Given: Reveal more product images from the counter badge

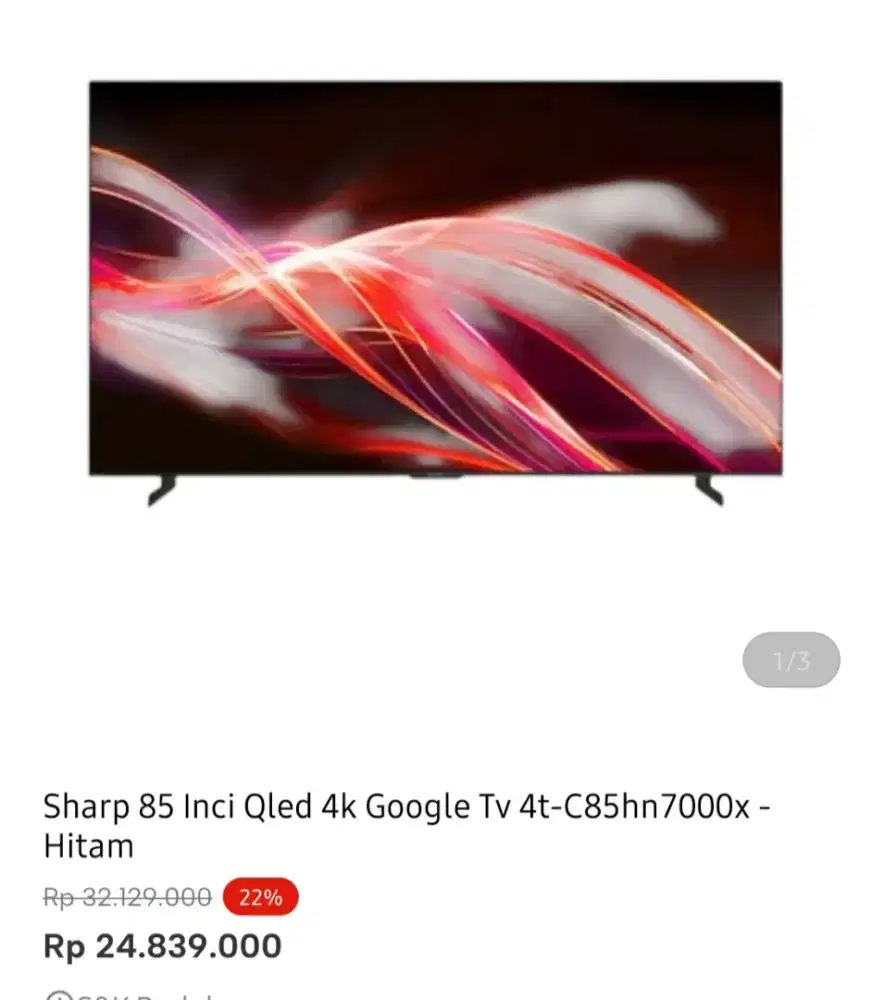Looking at the screenshot, I should [x=791, y=658].
